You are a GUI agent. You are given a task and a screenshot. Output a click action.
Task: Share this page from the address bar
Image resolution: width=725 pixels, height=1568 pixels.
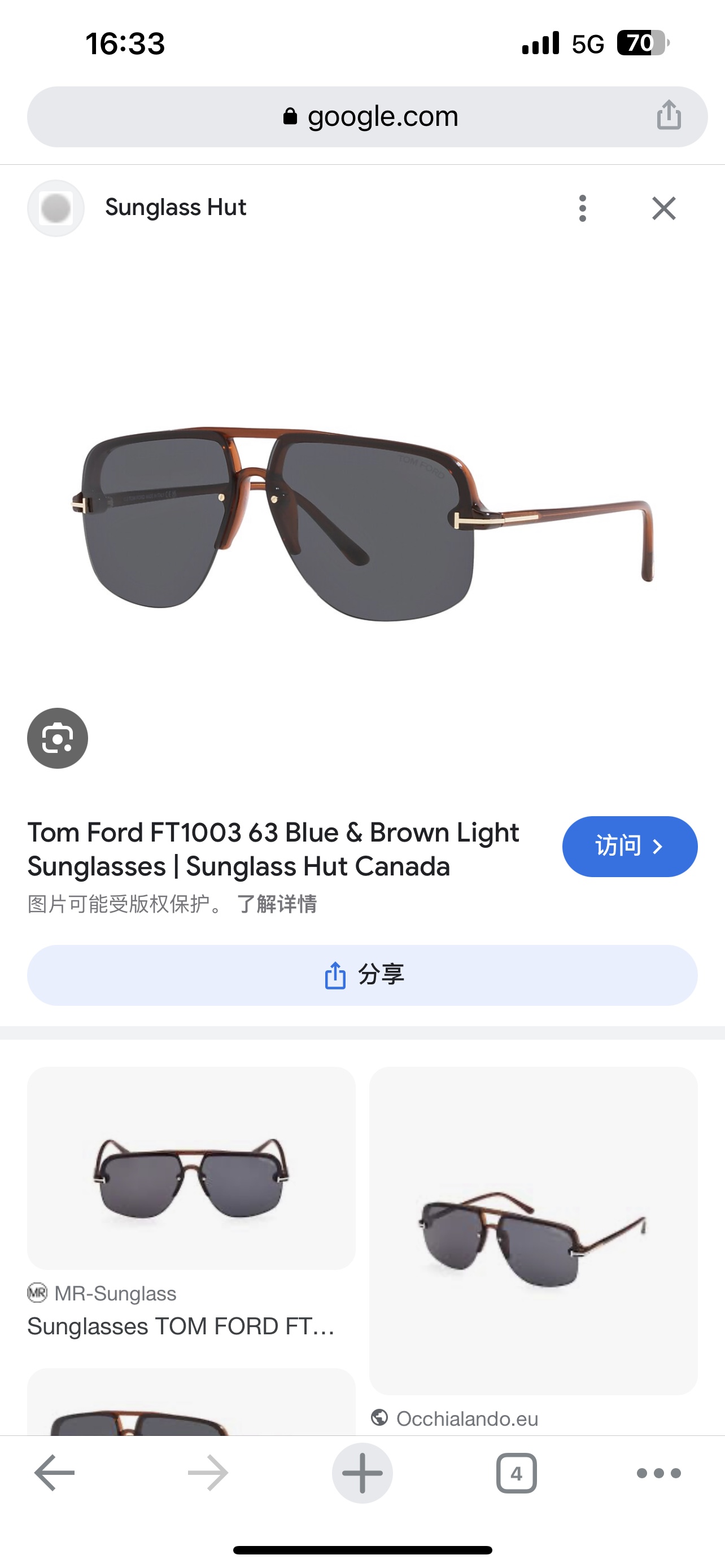[669, 115]
